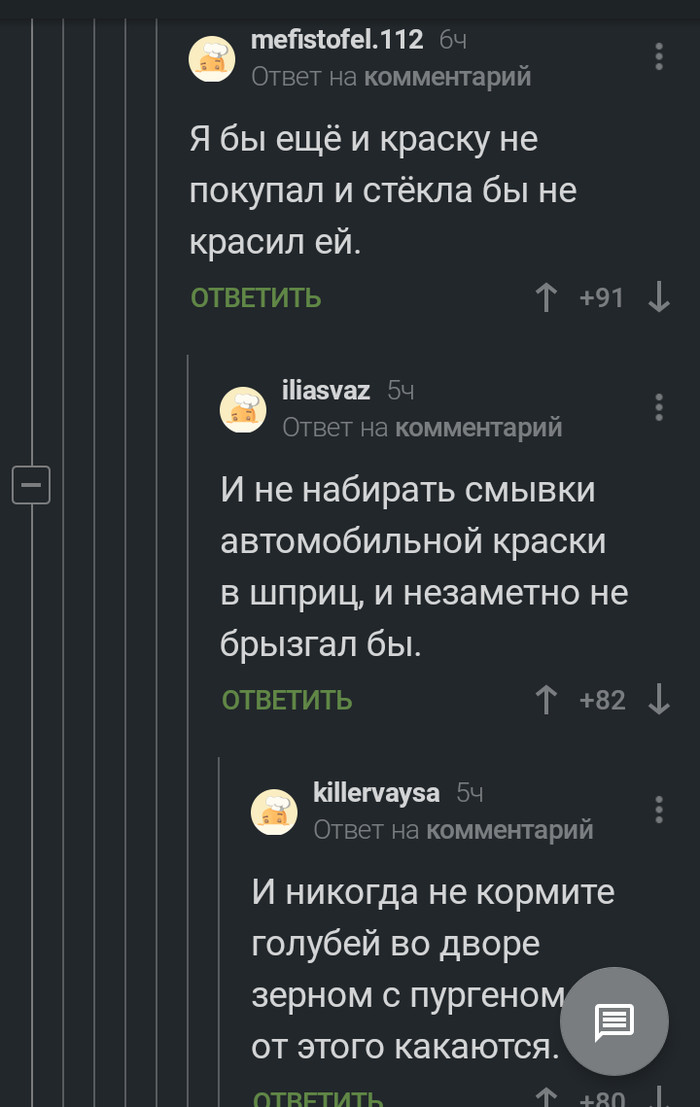This screenshot has width=700, height=1107.
Task: Collapse the comment thread with minus box
Action: pos(31,486)
